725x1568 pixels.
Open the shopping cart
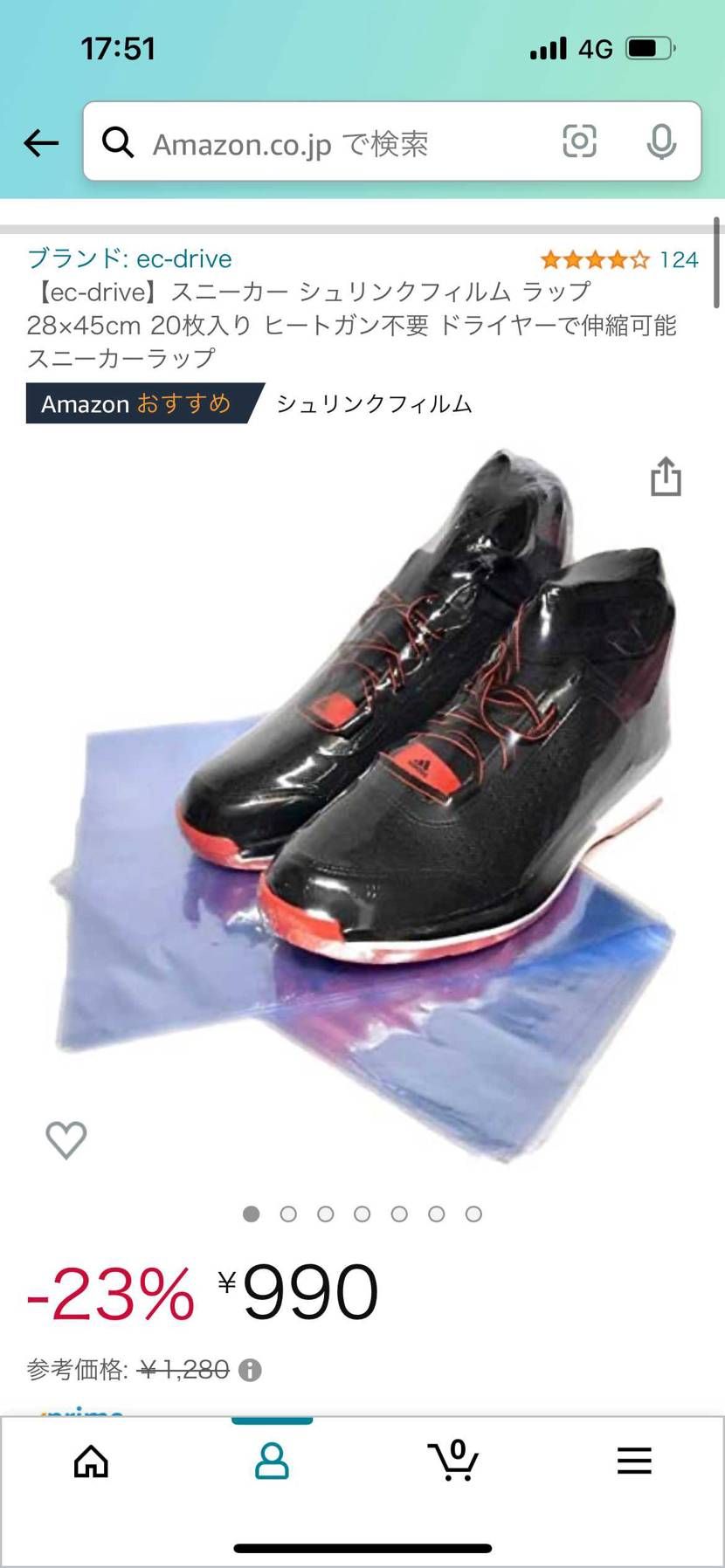[452, 1461]
